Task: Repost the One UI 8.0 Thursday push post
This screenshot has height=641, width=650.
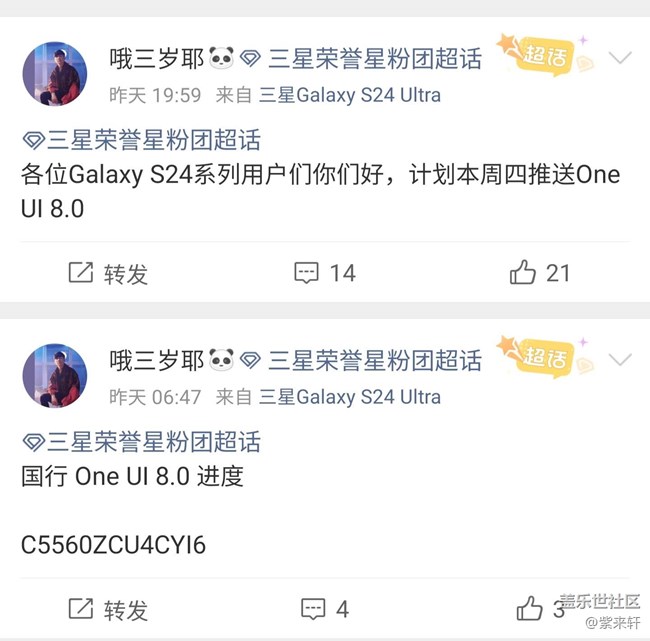Action: pyautogui.click(x=107, y=273)
